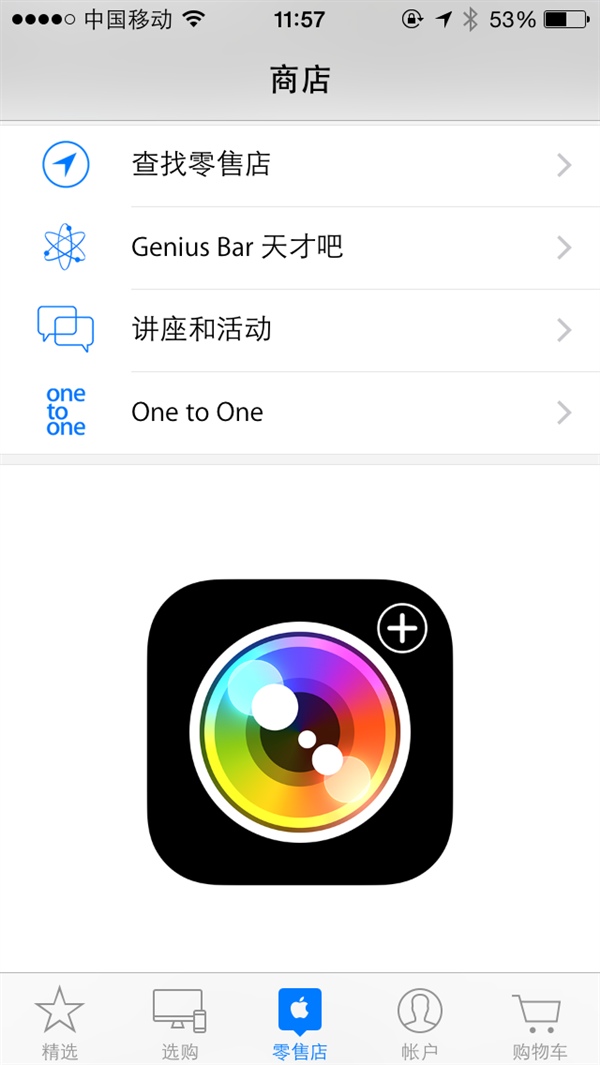Image resolution: width=600 pixels, height=1065 pixels.
Task: Open the 帐户 tab
Action: (x=420, y=1022)
